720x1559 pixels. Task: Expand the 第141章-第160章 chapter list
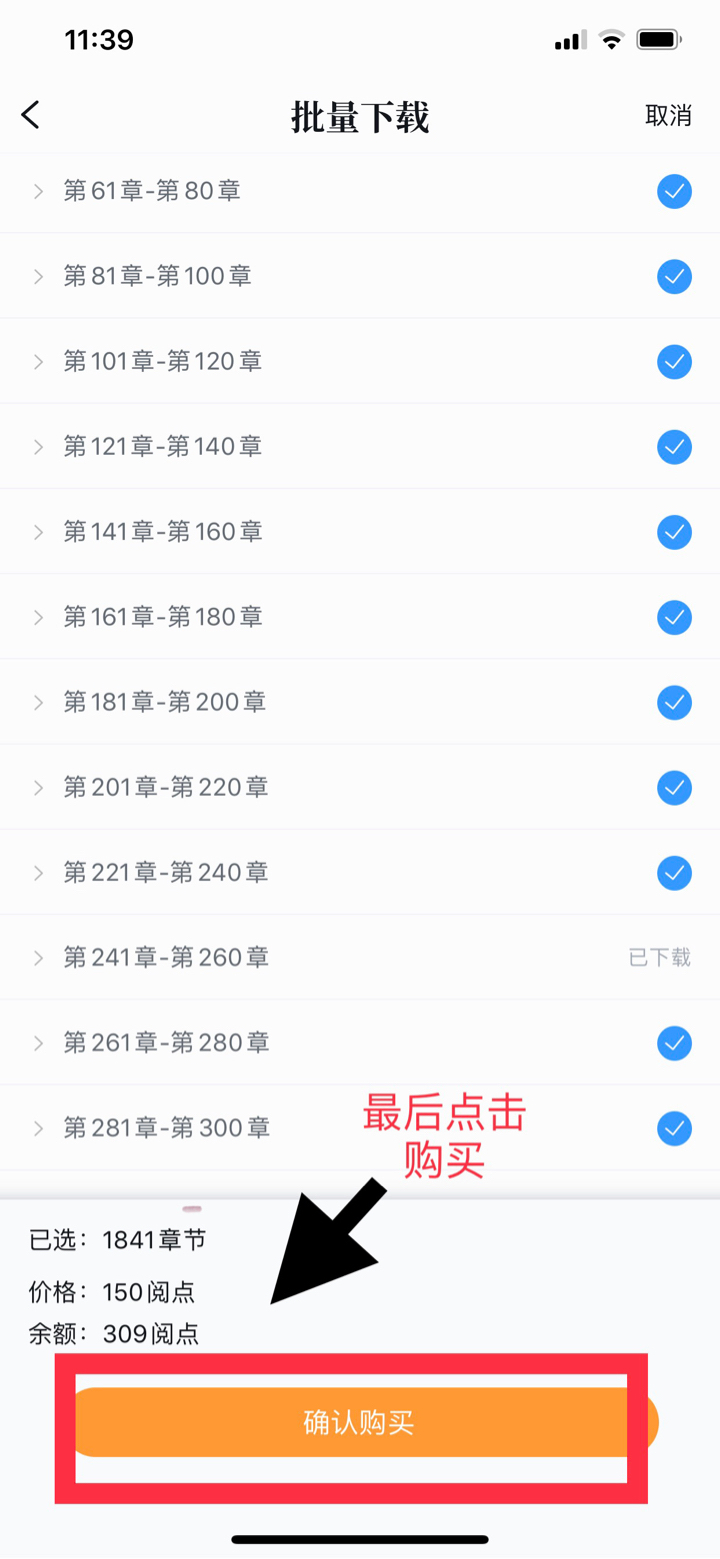click(39, 532)
